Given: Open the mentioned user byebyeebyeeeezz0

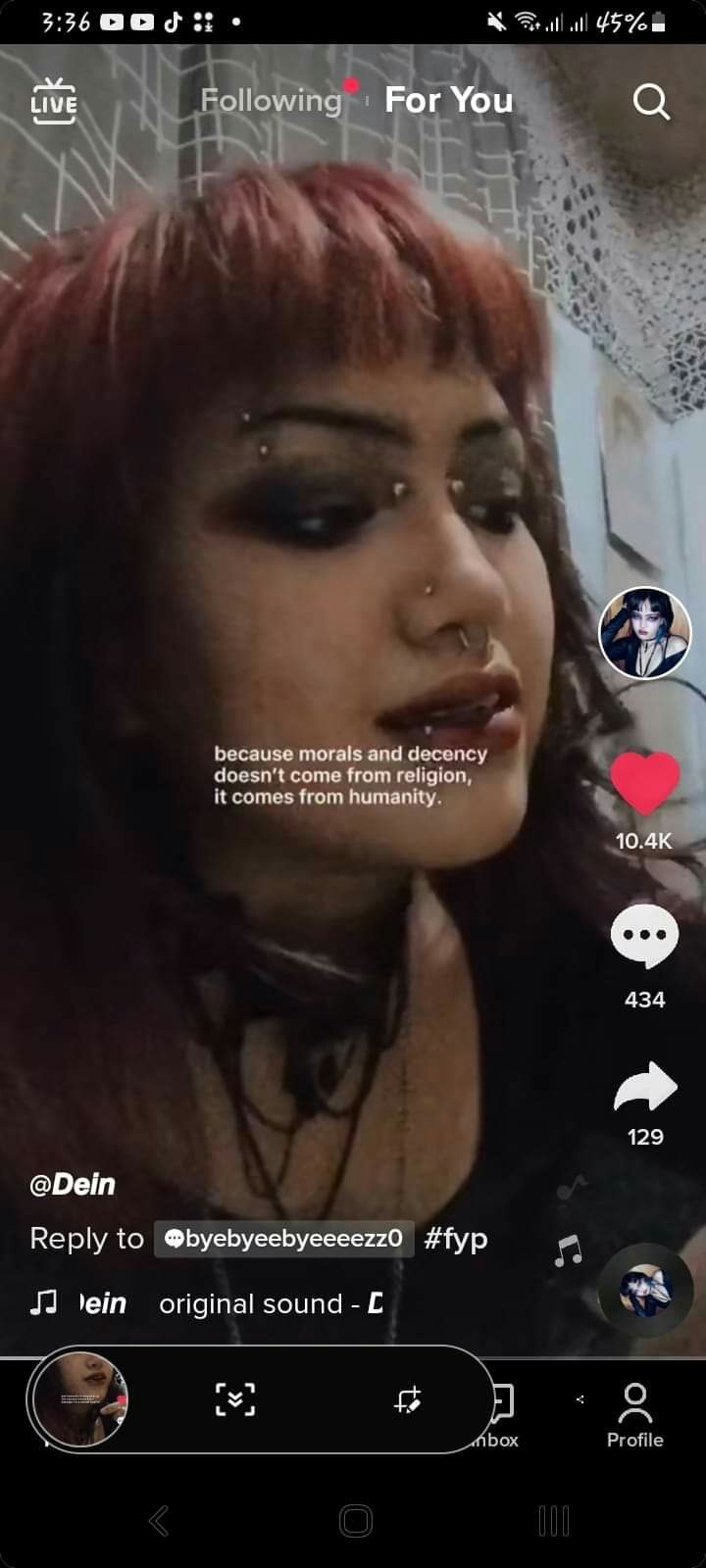Looking at the screenshot, I should pyautogui.click(x=283, y=1239).
